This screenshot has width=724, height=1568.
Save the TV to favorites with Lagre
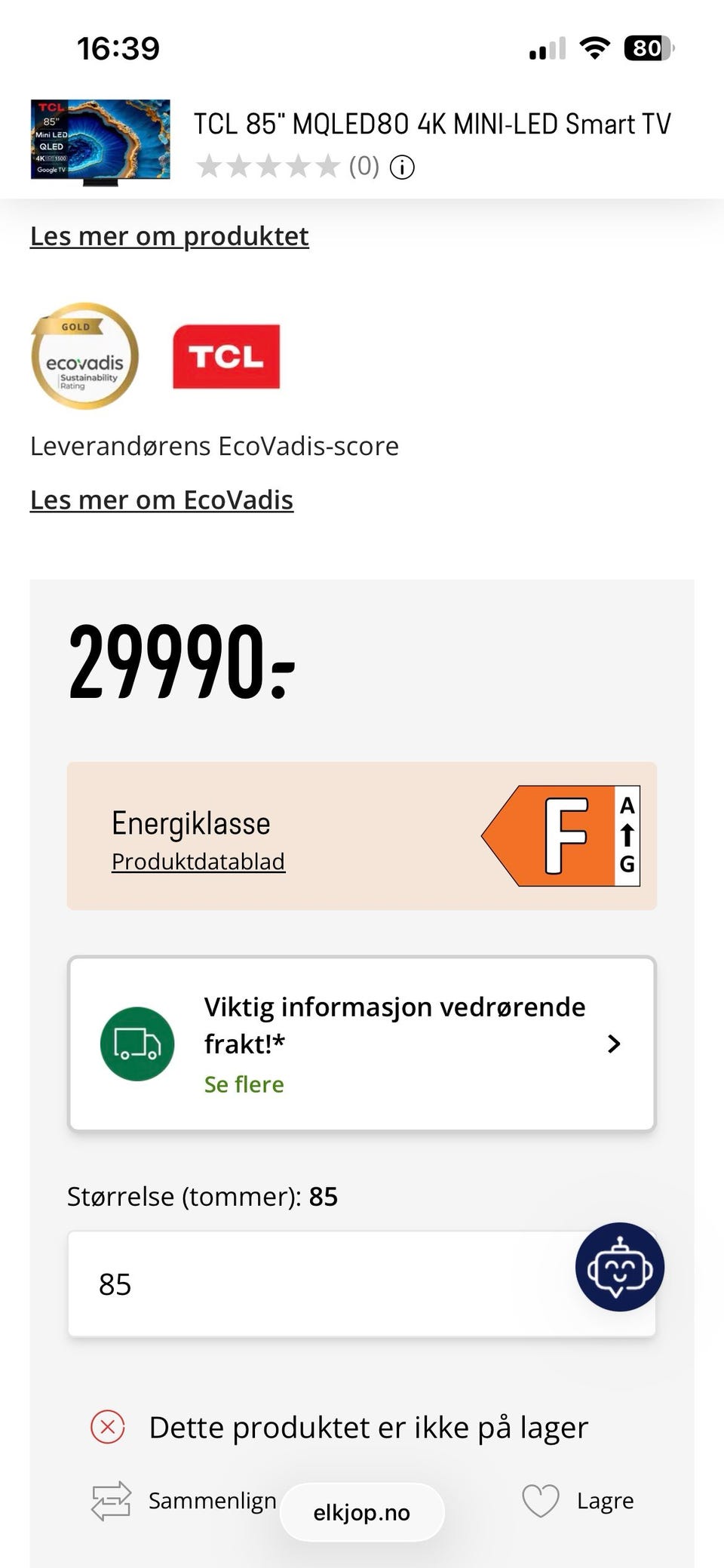(x=606, y=1500)
